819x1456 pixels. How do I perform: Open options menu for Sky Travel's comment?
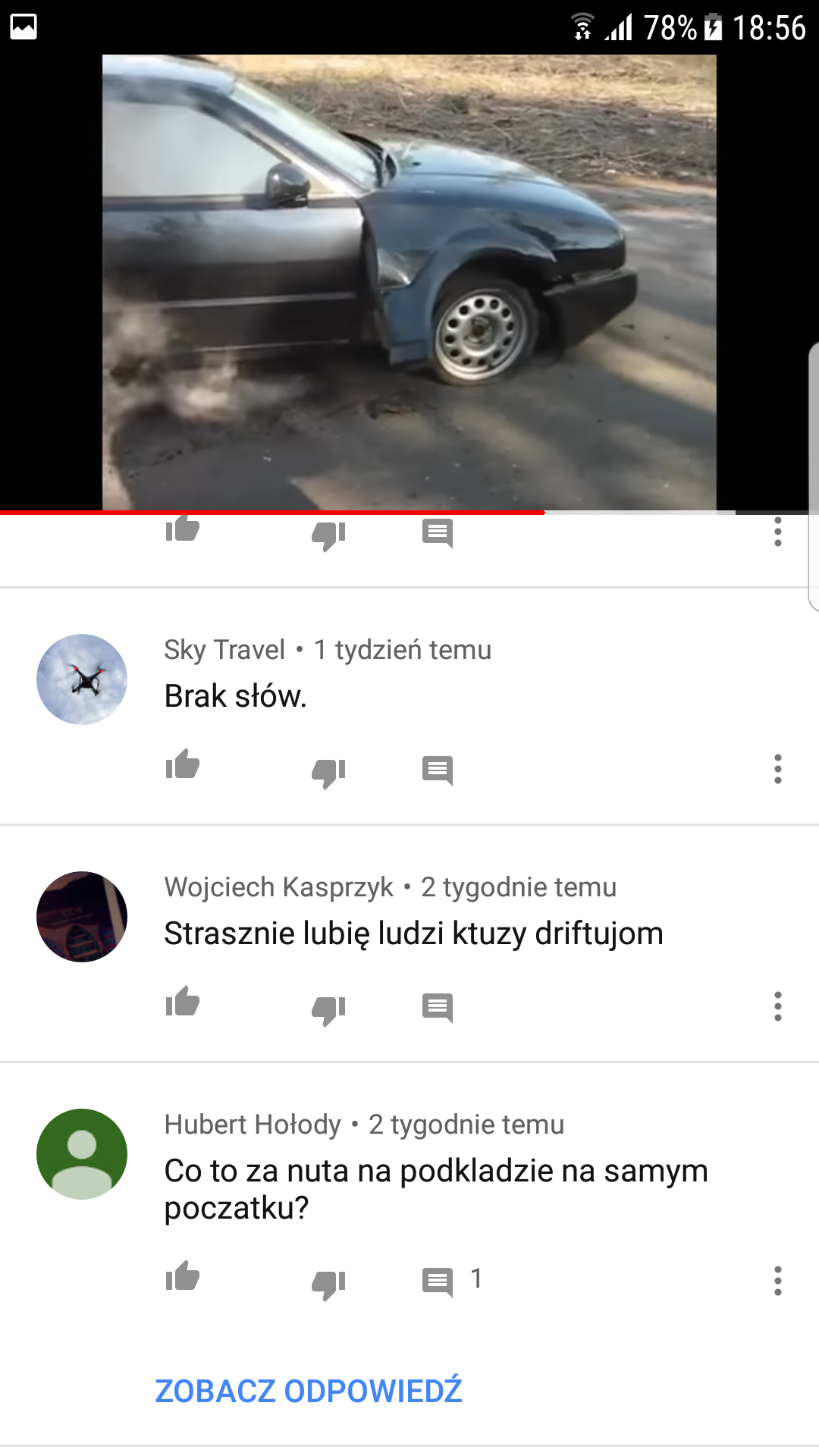tap(777, 769)
